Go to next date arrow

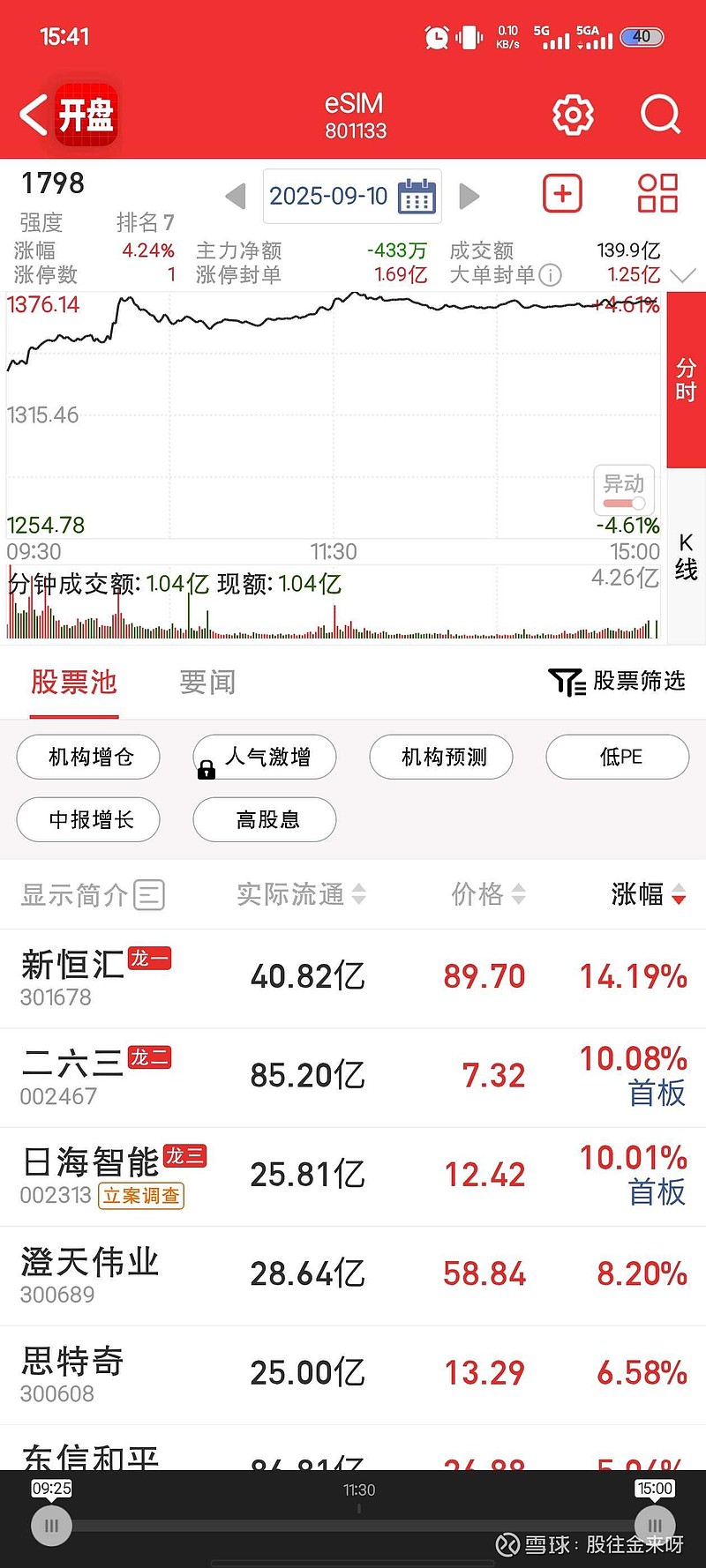click(469, 196)
